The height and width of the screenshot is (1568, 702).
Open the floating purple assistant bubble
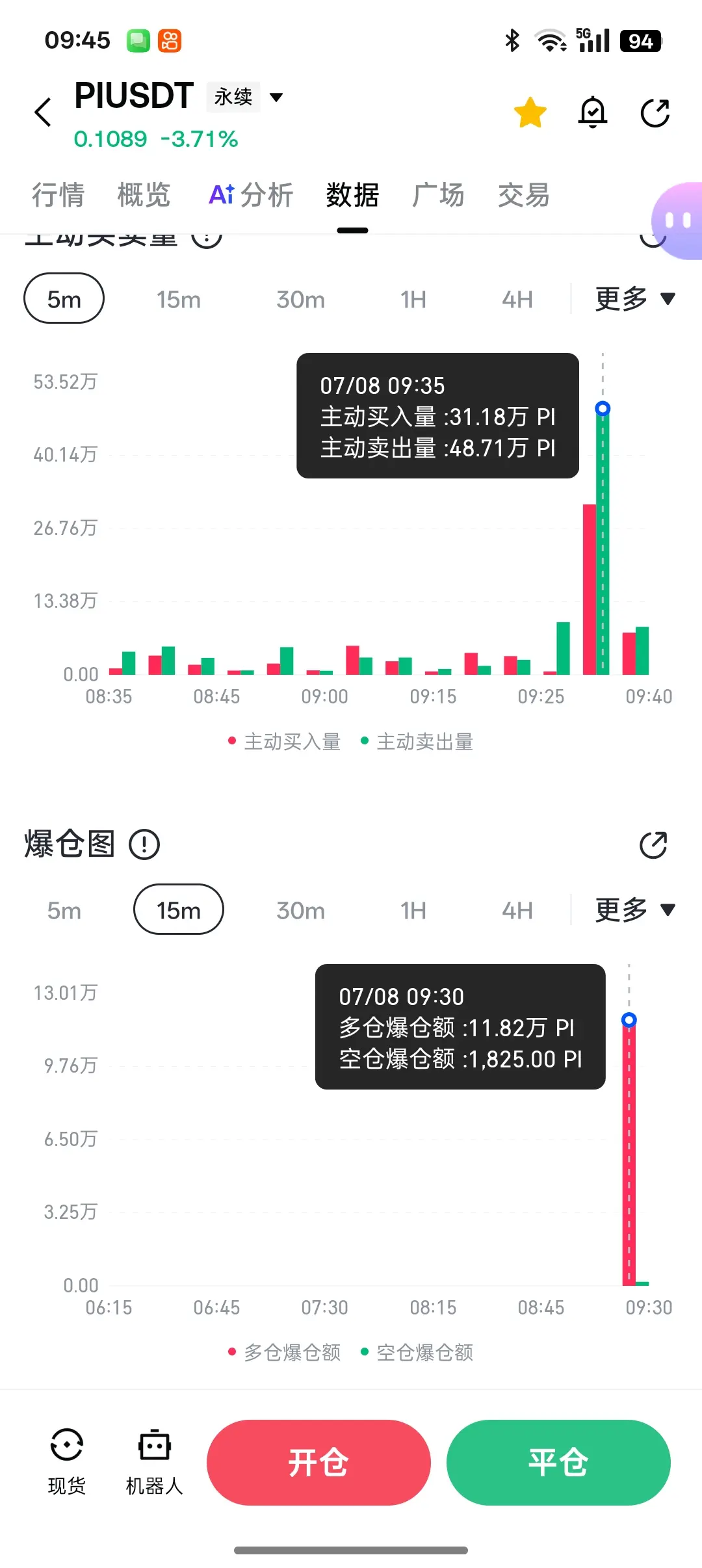coord(677,221)
